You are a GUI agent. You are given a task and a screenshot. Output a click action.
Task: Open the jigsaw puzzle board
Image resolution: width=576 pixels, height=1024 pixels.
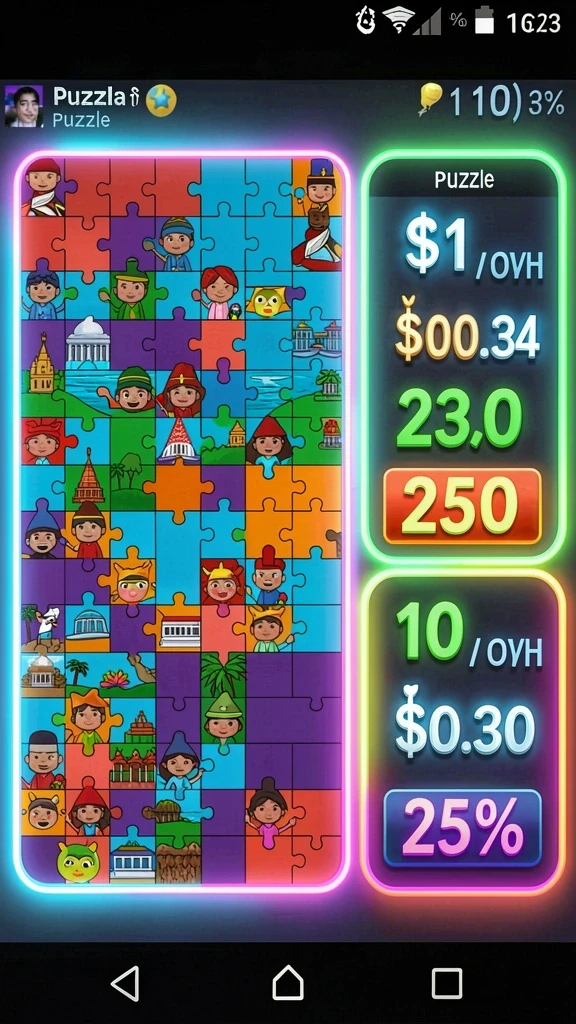pos(182,520)
